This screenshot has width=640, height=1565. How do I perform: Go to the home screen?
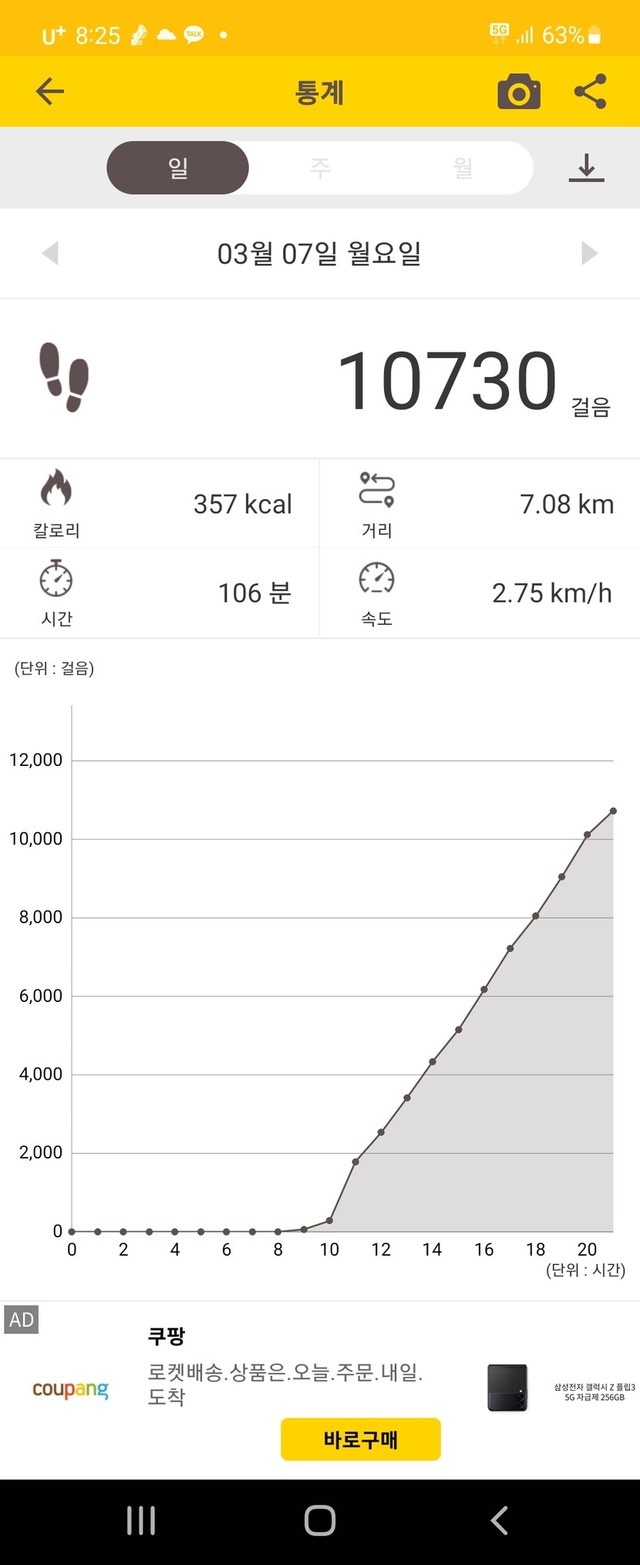tap(320, 1521)
